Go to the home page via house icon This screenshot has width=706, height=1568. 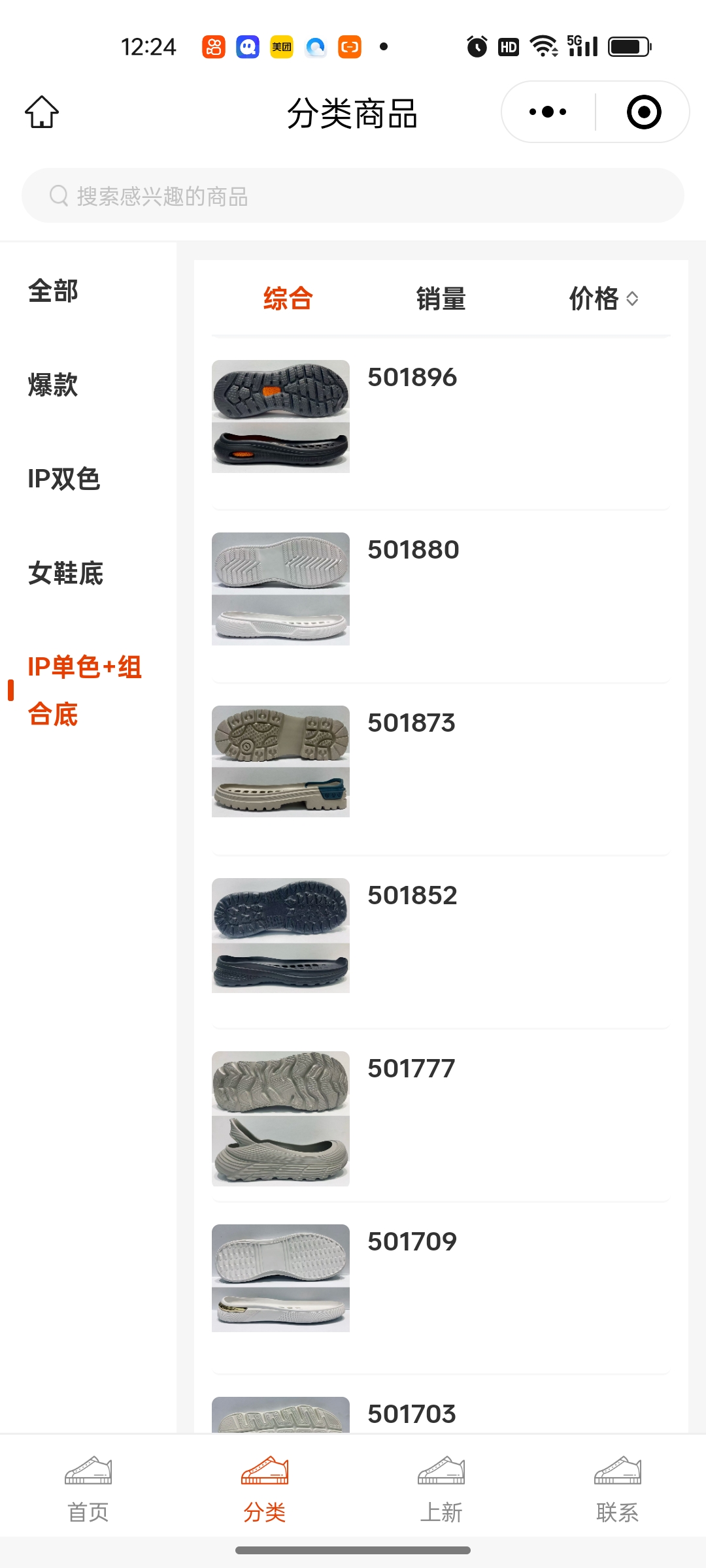[42, 112]
